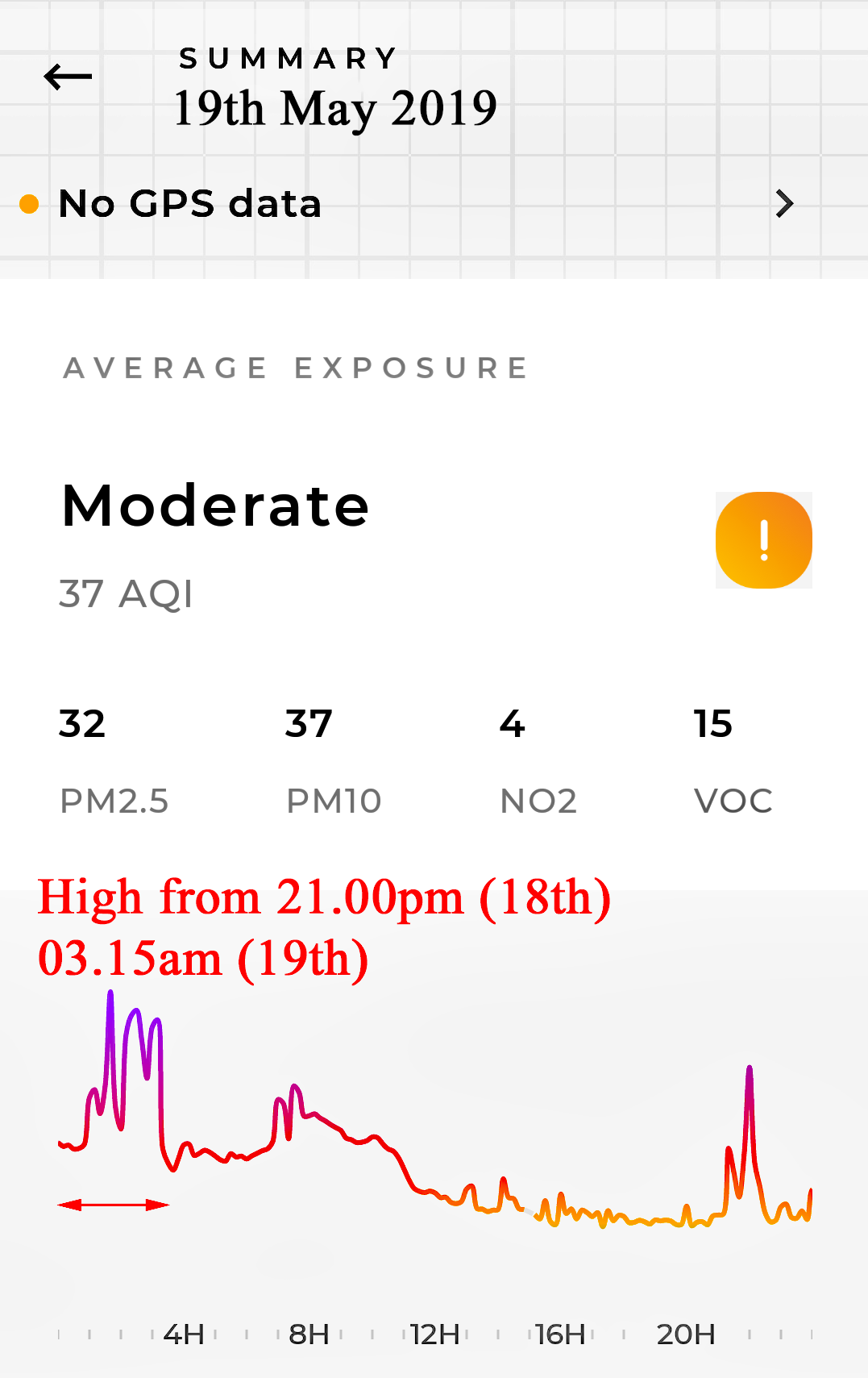Show the NO2 pollutant reading
Image resolution: width=868 pixels, height=1378 pixels.
[x=538, y=761]
